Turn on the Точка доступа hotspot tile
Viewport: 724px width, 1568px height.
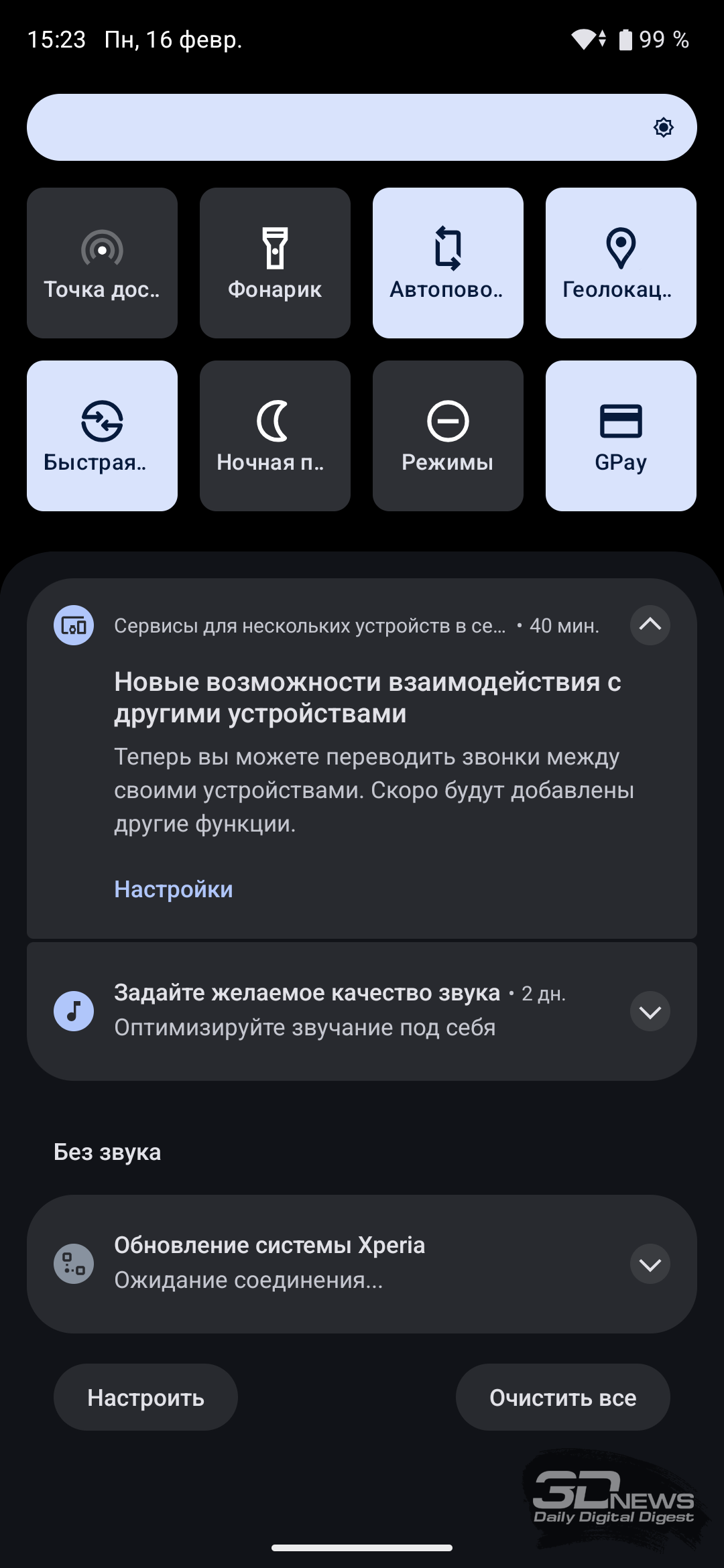point(102,263)
